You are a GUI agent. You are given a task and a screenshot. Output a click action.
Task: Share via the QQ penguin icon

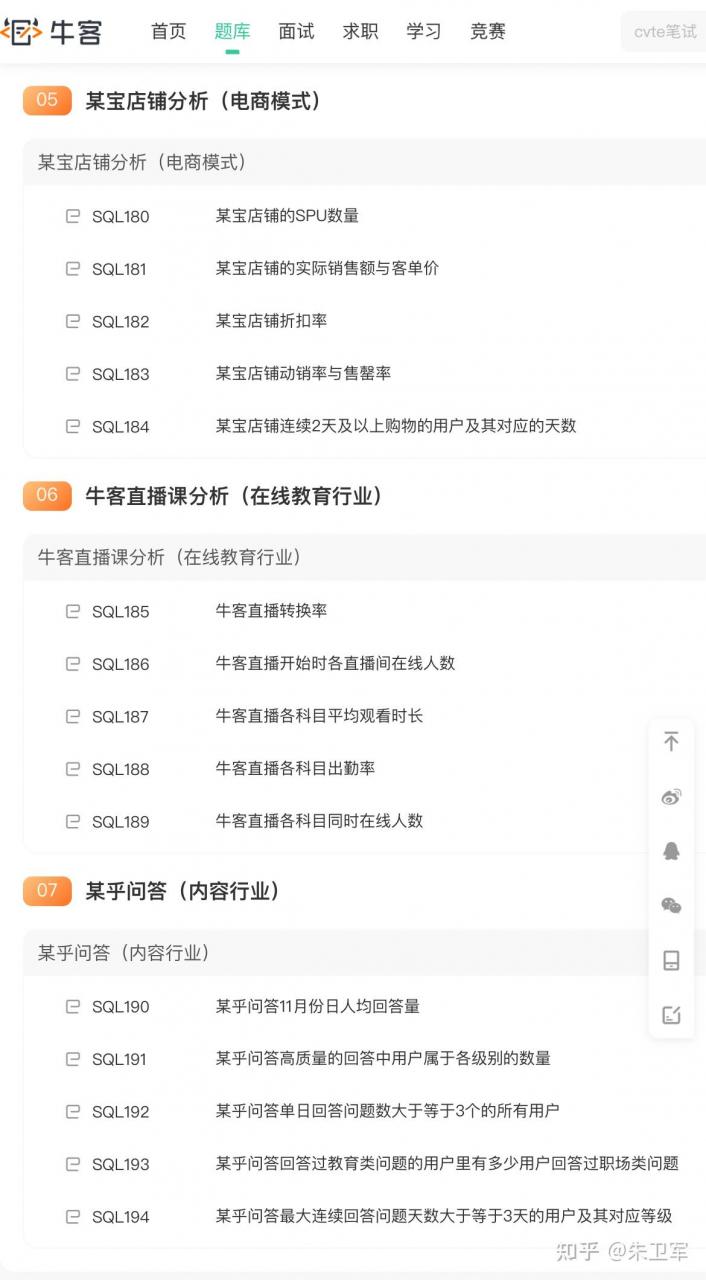(x=671, y=851)
